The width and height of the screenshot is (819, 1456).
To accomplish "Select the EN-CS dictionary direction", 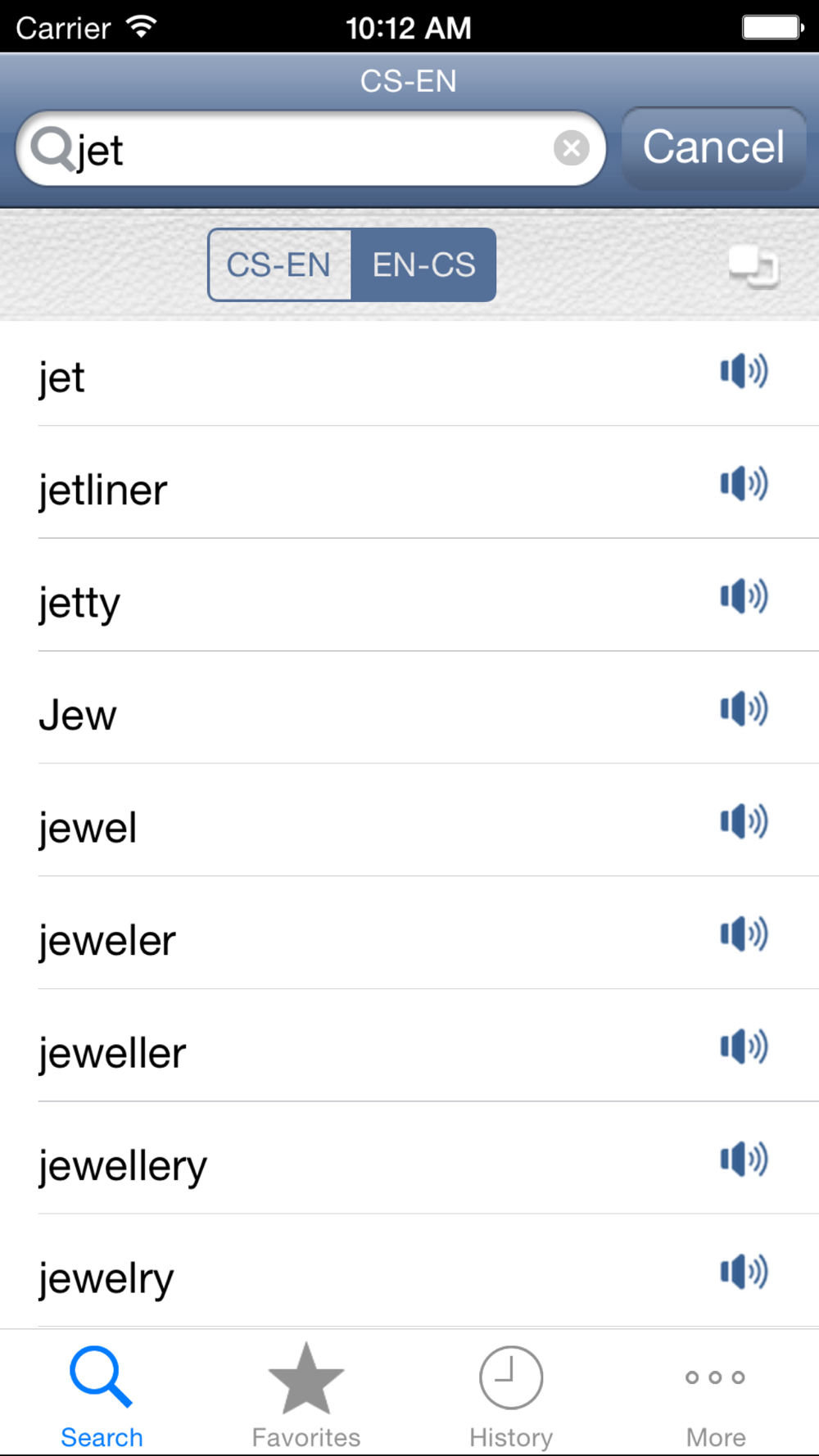I will click(x=423, y=265).
